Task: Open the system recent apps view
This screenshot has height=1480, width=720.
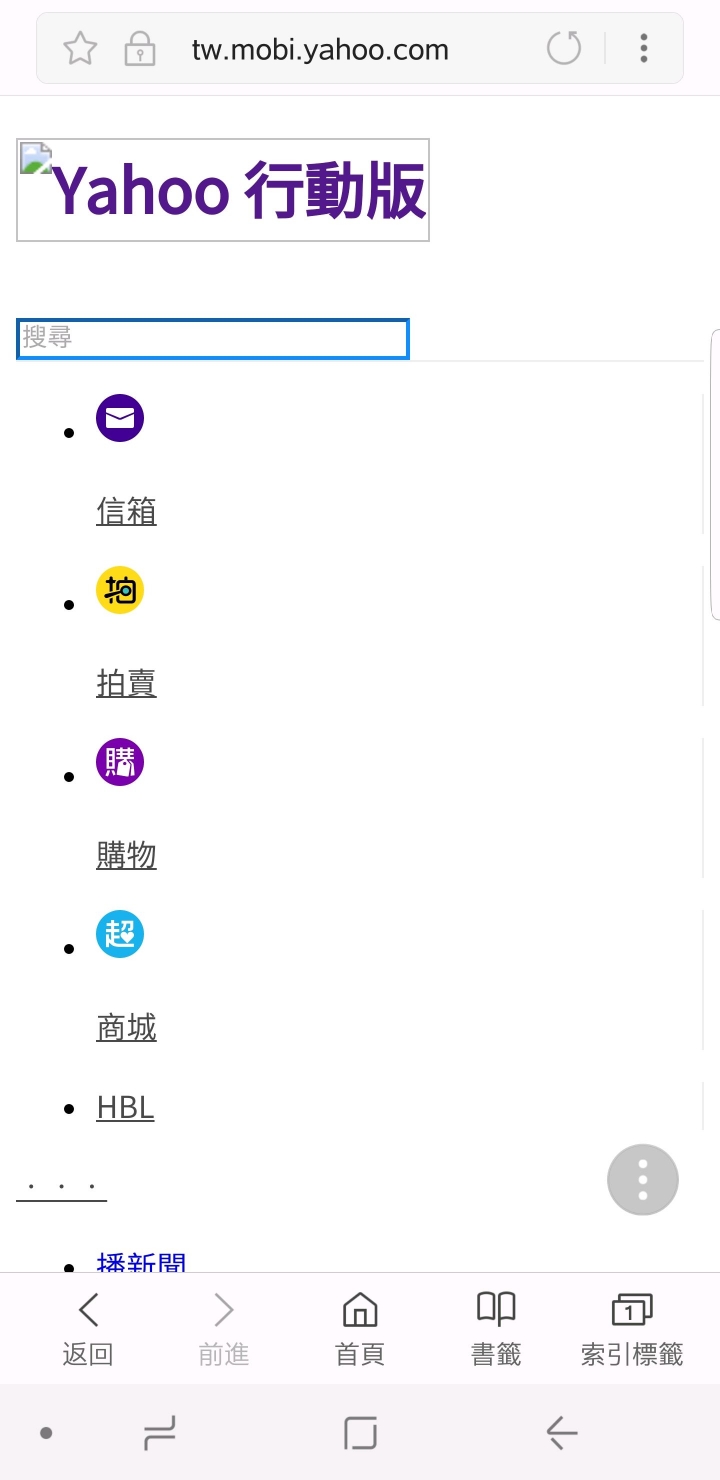Action: click(x=159, y=1433)
